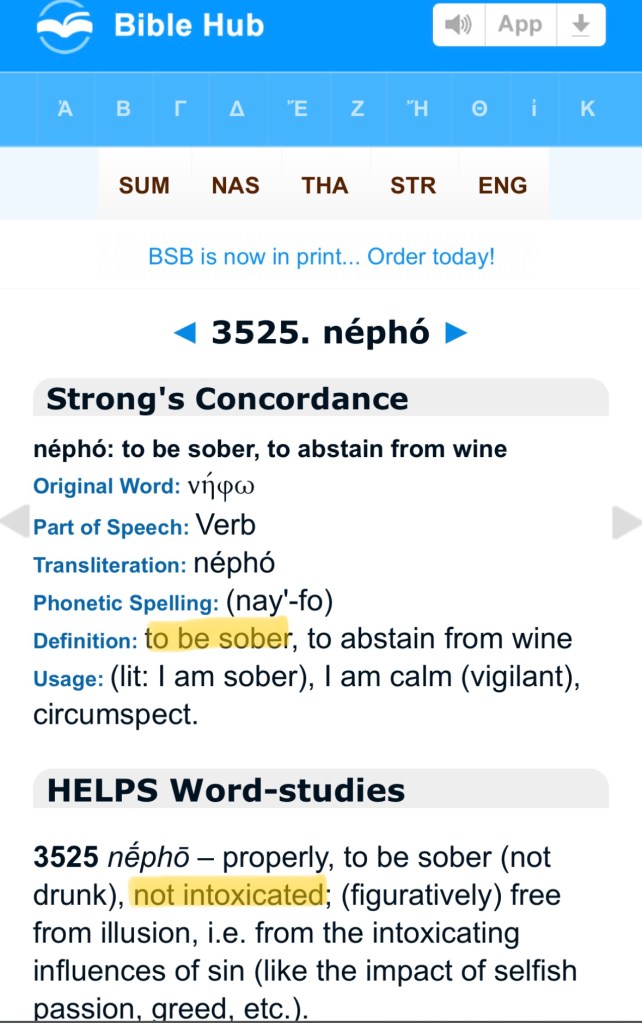The image size is (642, 1023).
Task: Open the Bible Hub home logo
Action: 150,26
